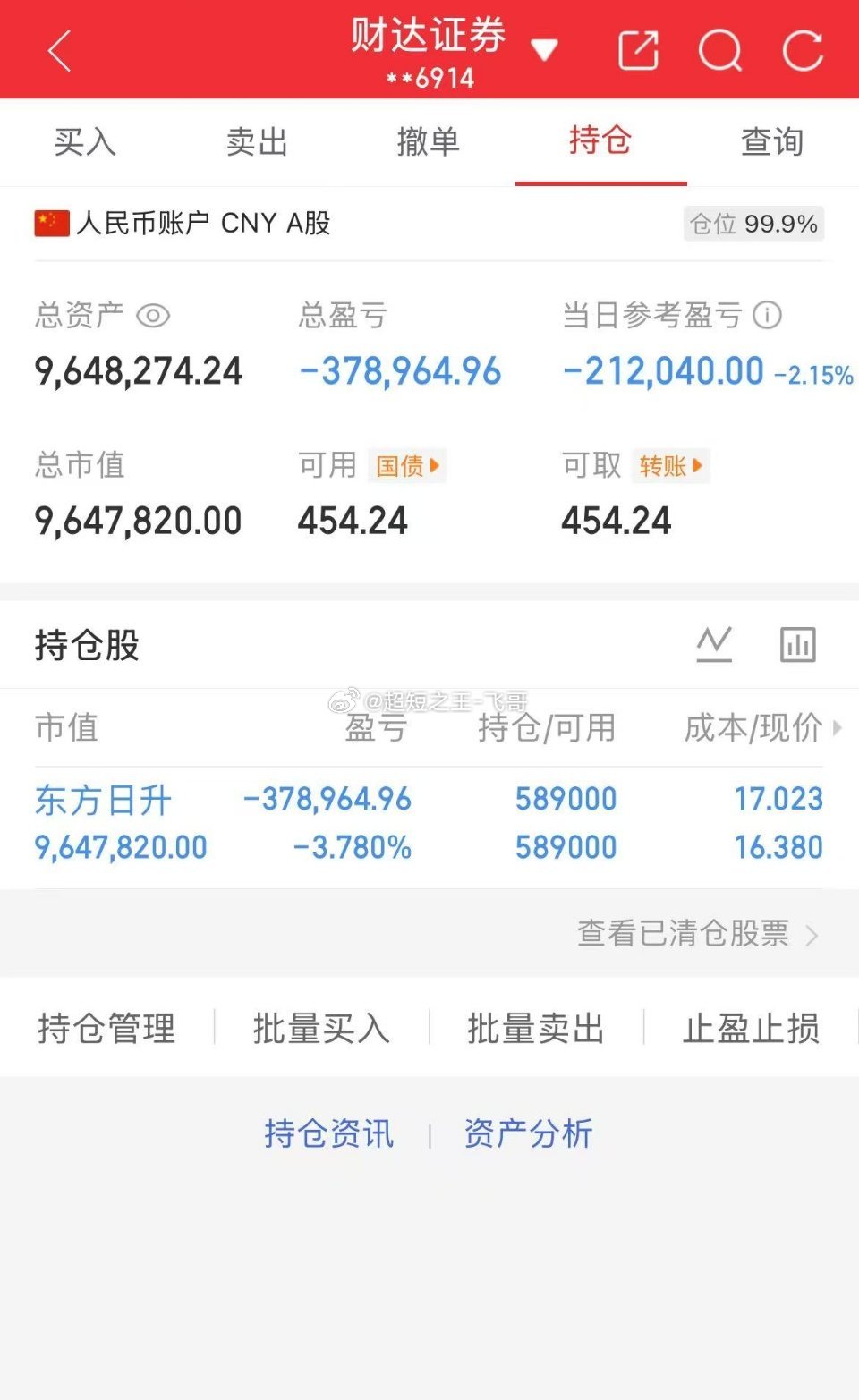
Task: Switch to the 卖出 tab
Action: click(257, 142)
